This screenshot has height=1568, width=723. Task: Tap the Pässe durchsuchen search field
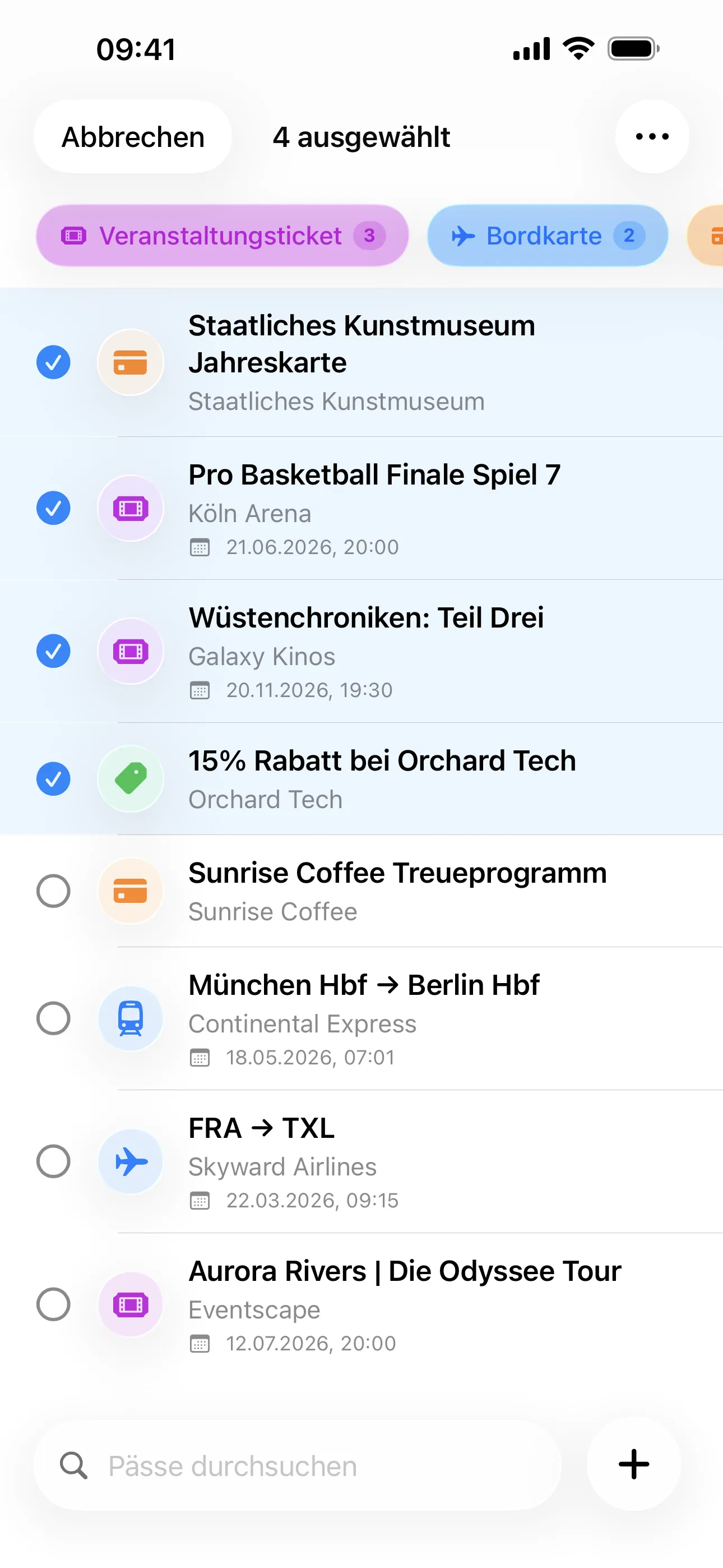pyautogui.click(x=297, y=1466)
